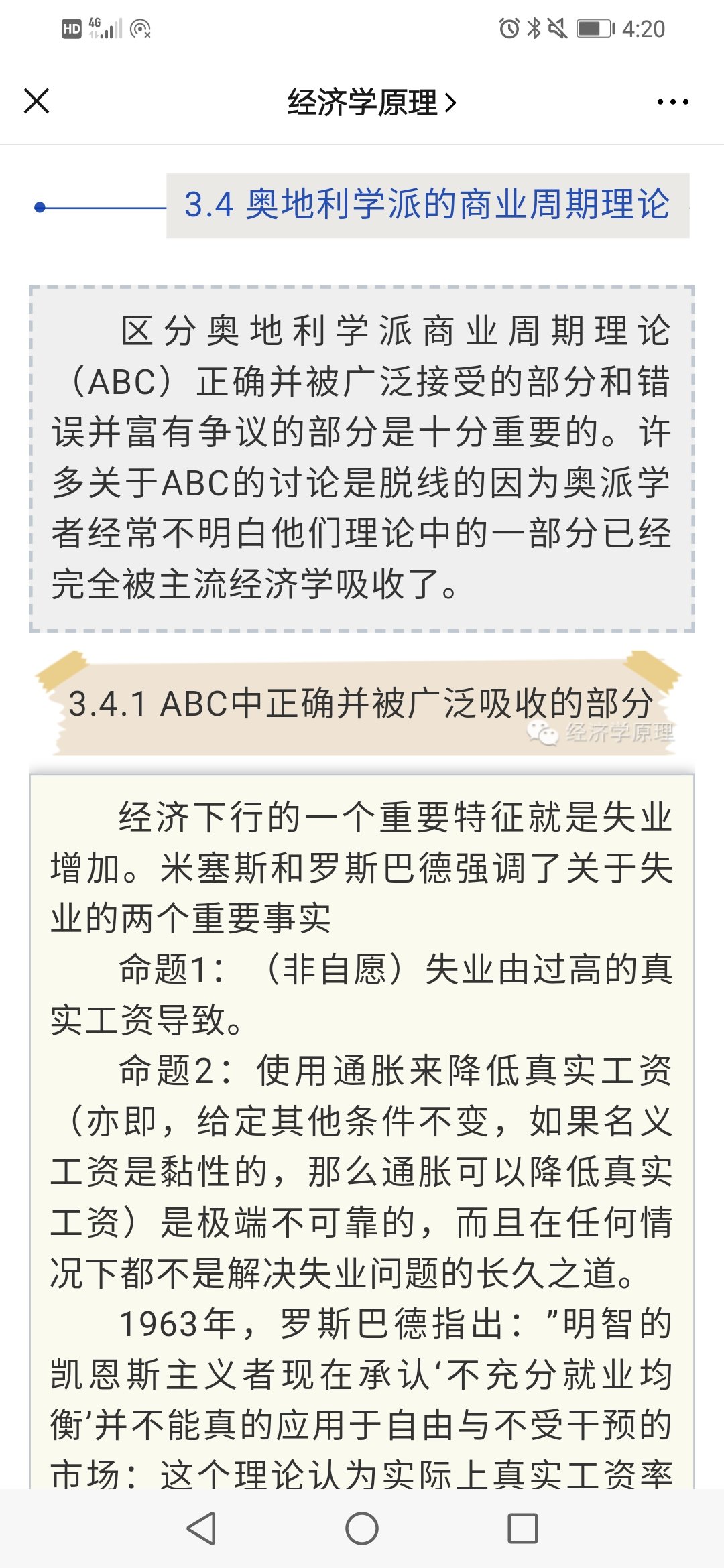Go back using the system back button
Viewport: 724px width, 1568px height.
click(x=201, y=1528)
